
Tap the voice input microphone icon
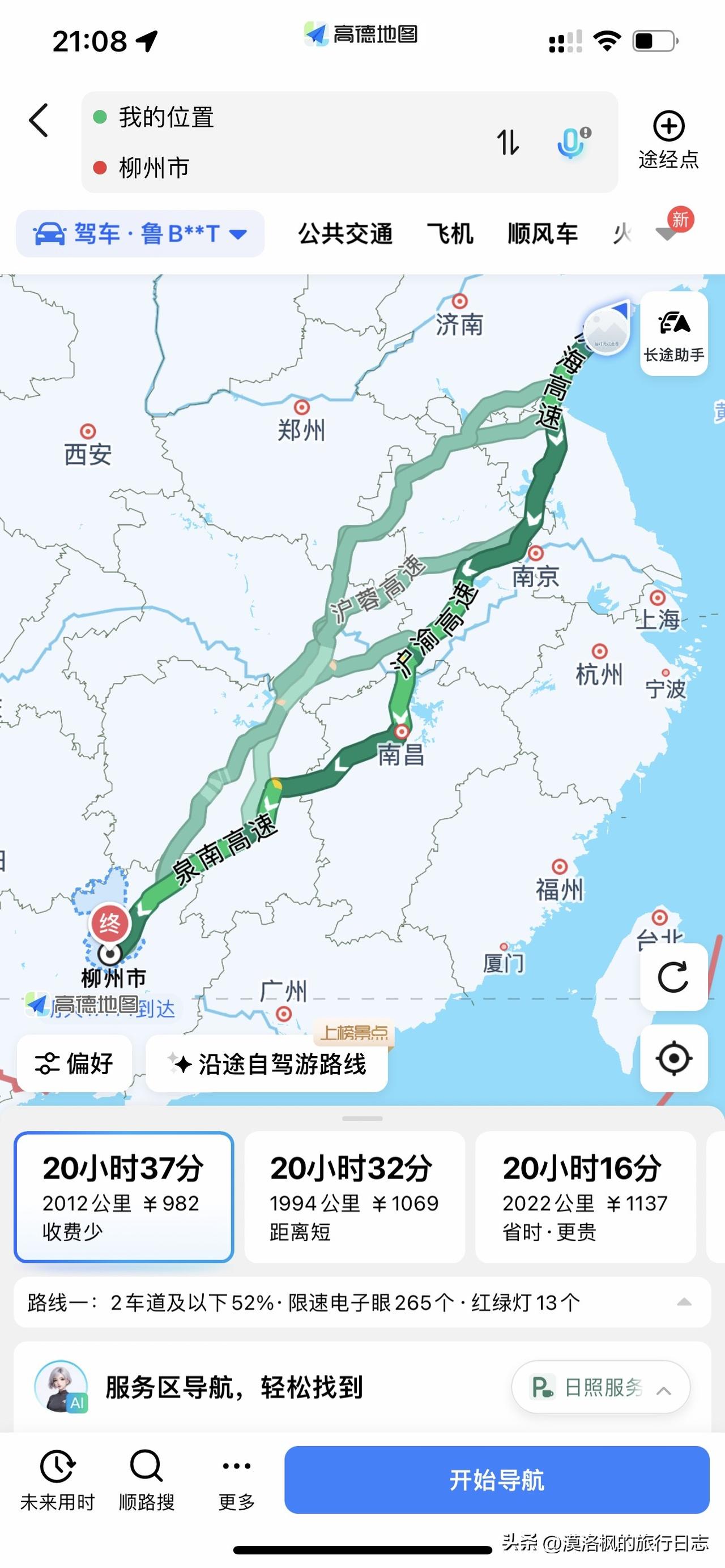point(571,143)
